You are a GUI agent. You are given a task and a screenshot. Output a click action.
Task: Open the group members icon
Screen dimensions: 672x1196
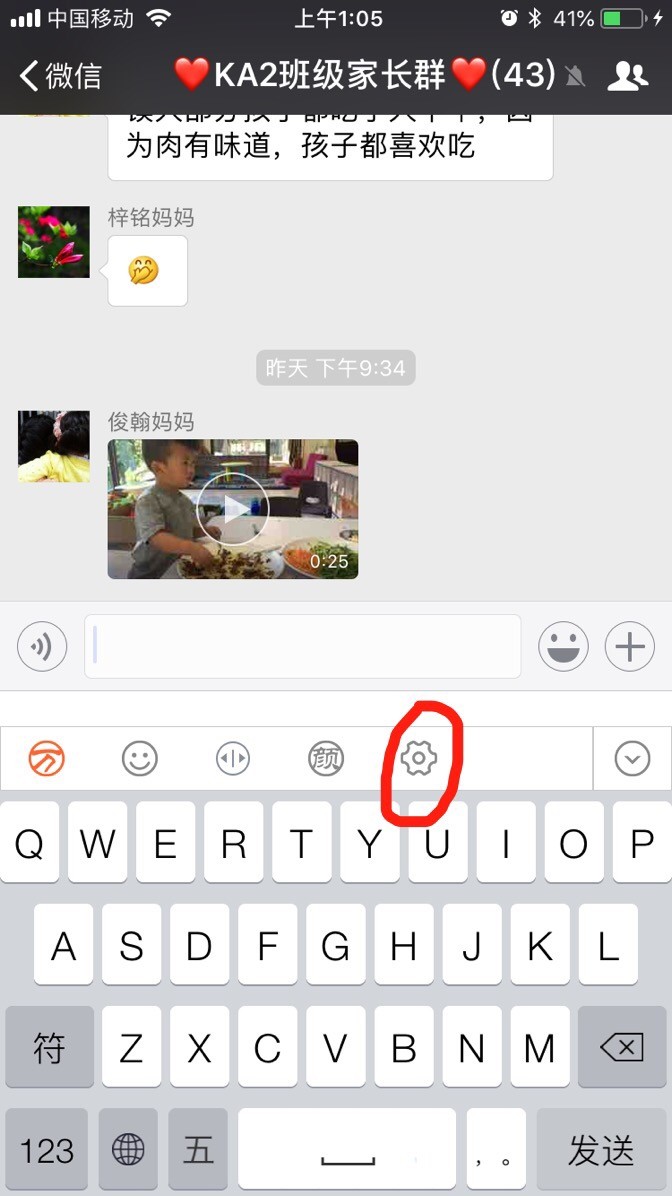click(x=627, y=76)
